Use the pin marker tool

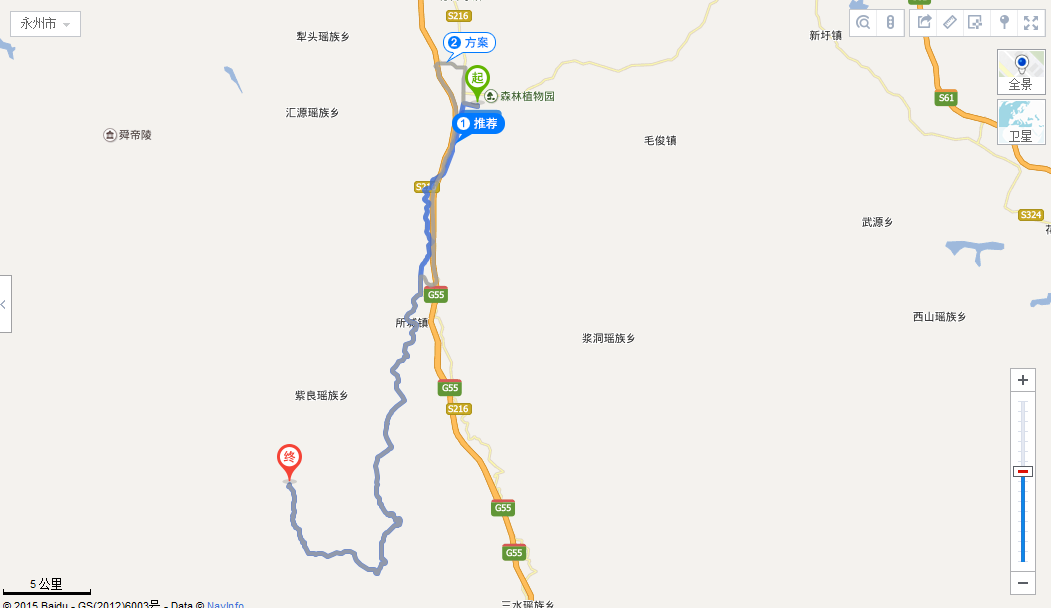1005,22
